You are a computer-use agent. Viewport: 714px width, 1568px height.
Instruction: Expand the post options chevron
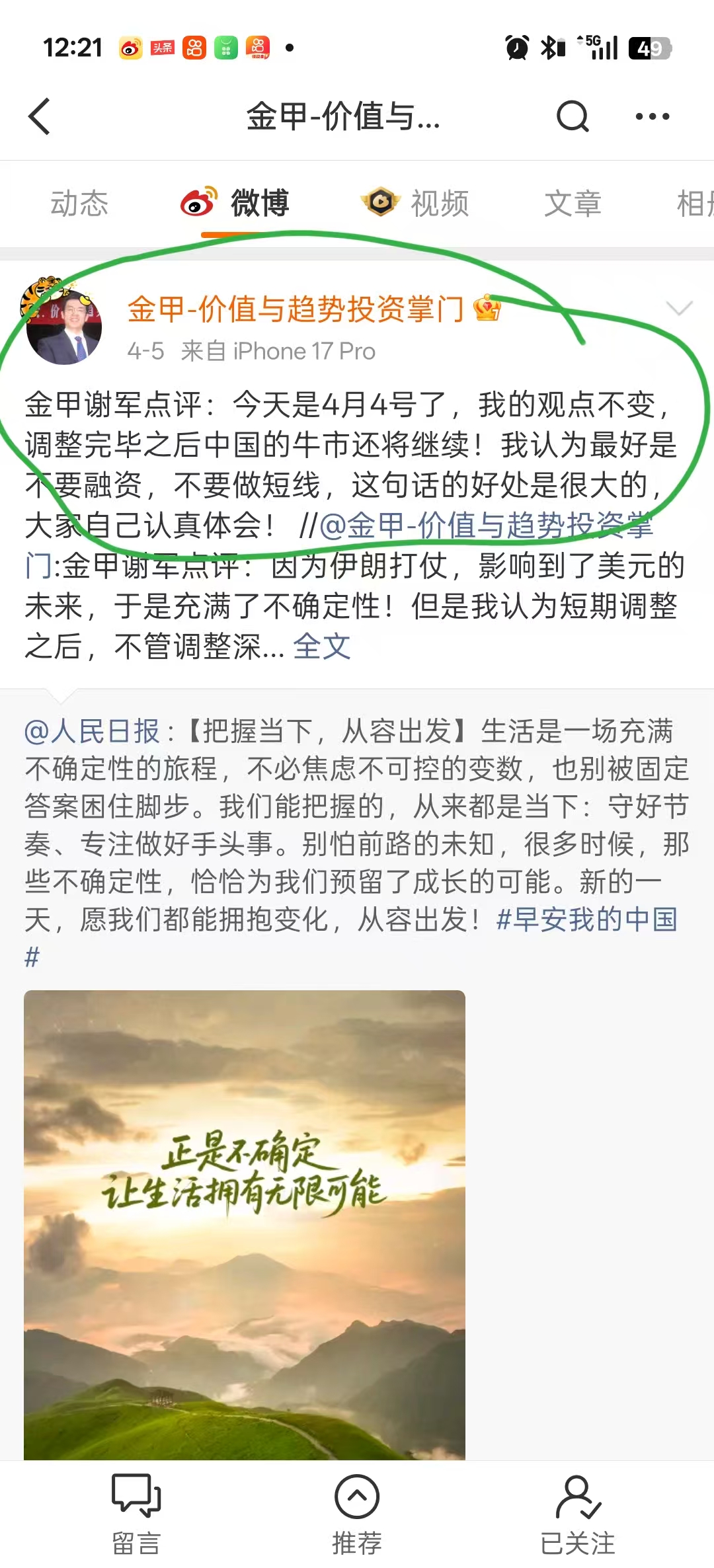[679, 309]
